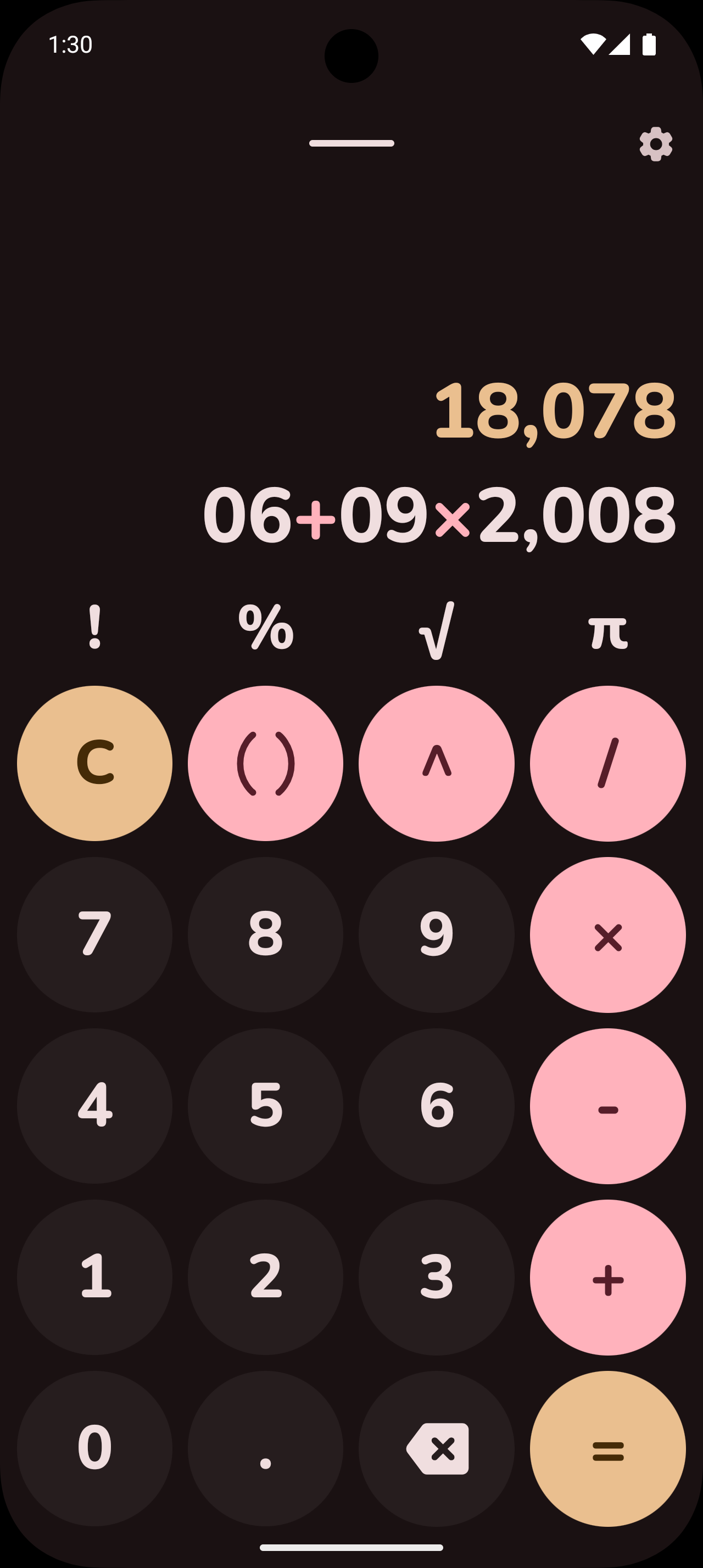This screenshot has width=703, height=1568.
Task: Insert the square root symbol
Action: (437, 628)
